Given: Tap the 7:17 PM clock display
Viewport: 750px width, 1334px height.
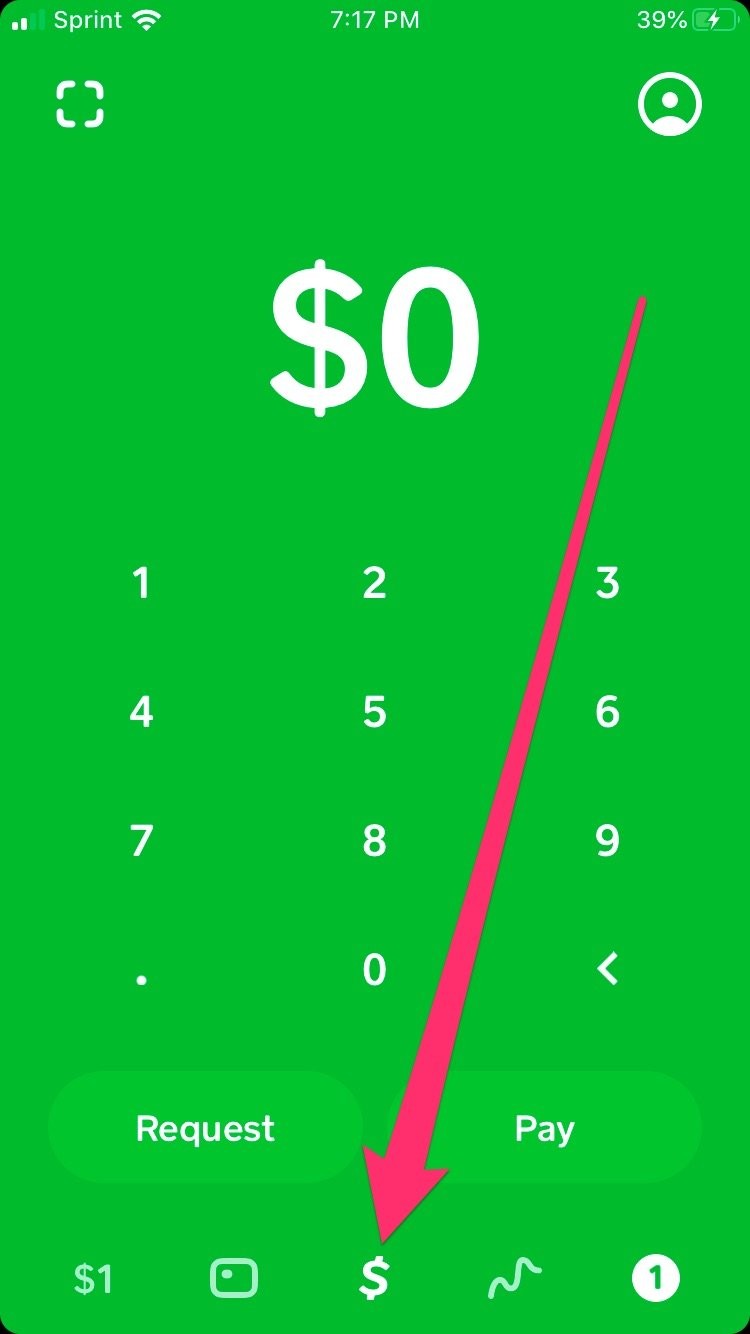Looking at the screenshot, I should tap(375, 19).
